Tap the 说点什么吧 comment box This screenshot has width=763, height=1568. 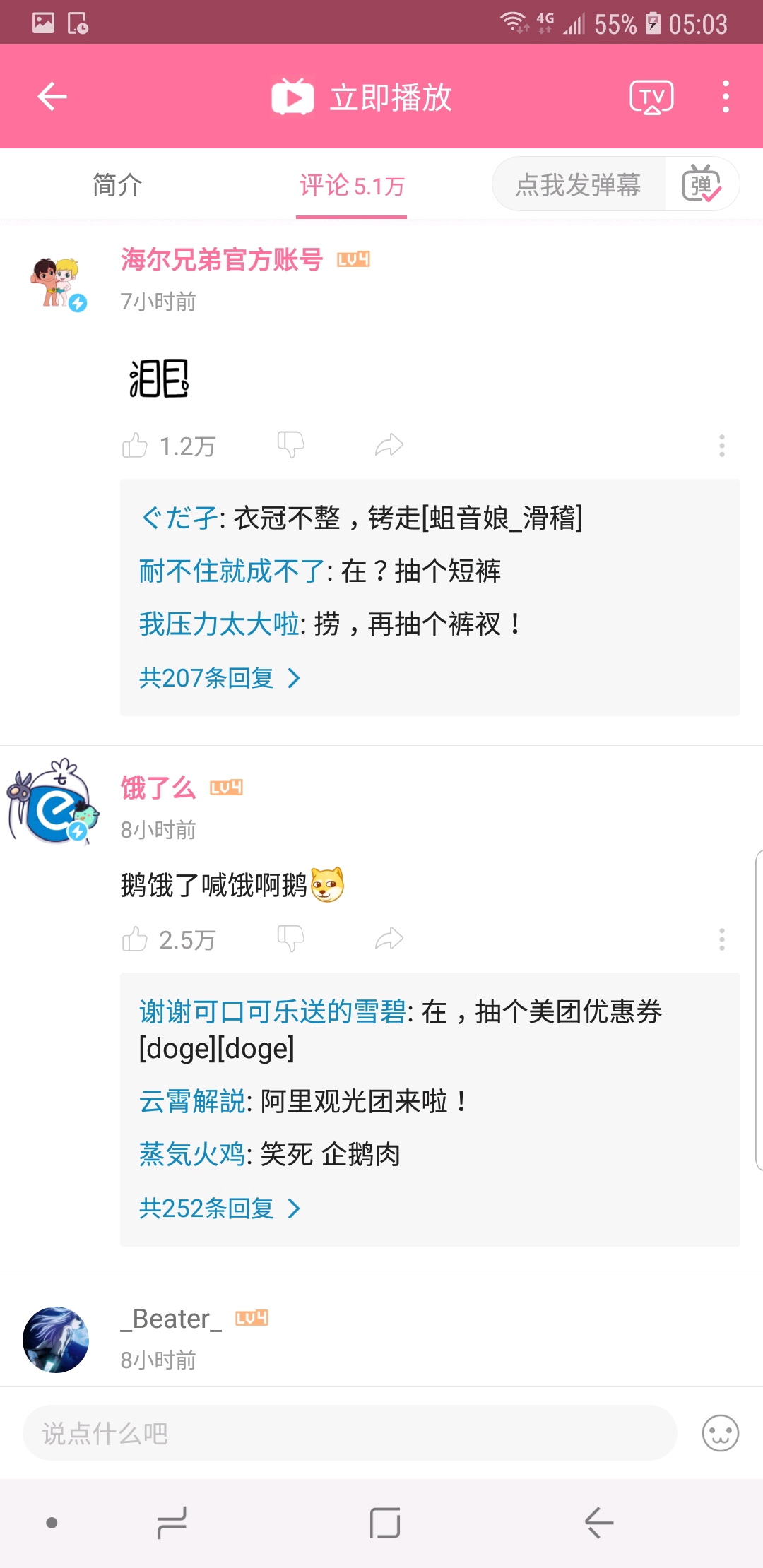[350, 1433]
